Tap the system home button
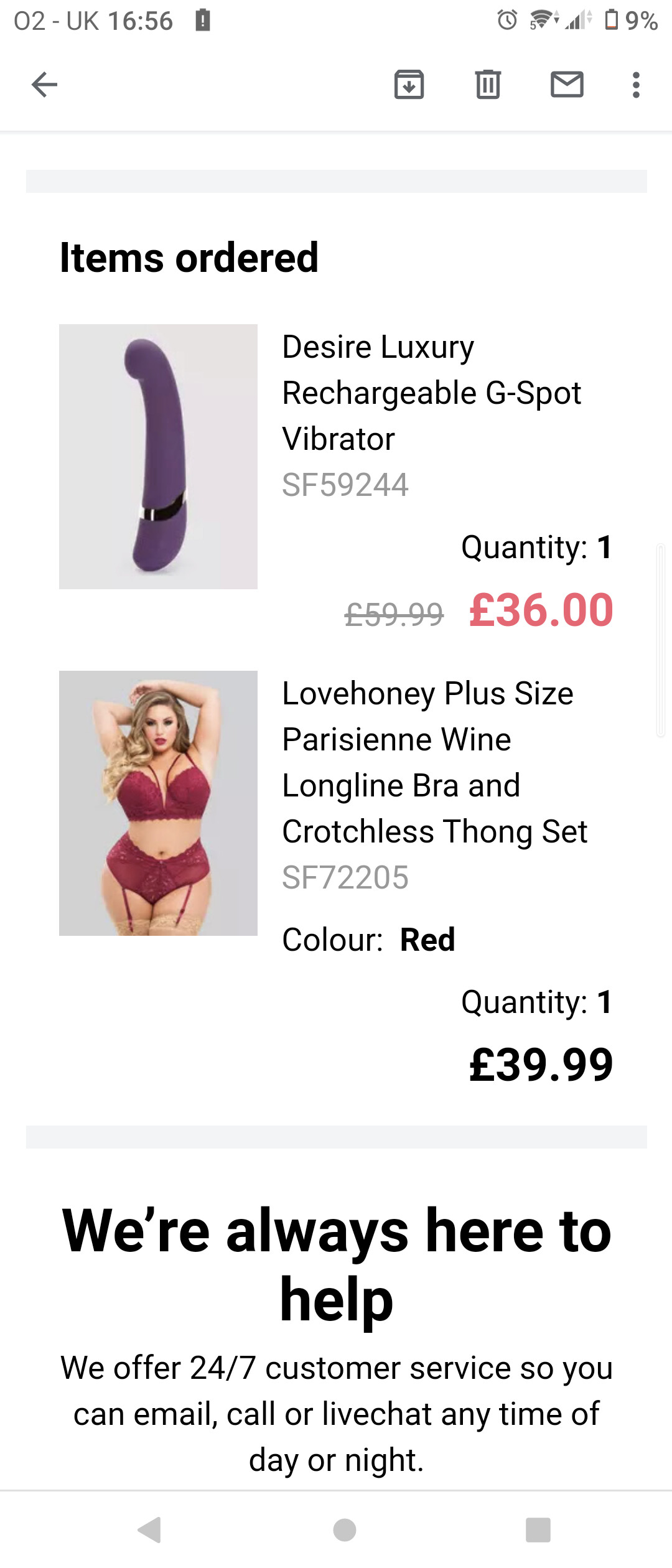 (x=344, y=1530)
